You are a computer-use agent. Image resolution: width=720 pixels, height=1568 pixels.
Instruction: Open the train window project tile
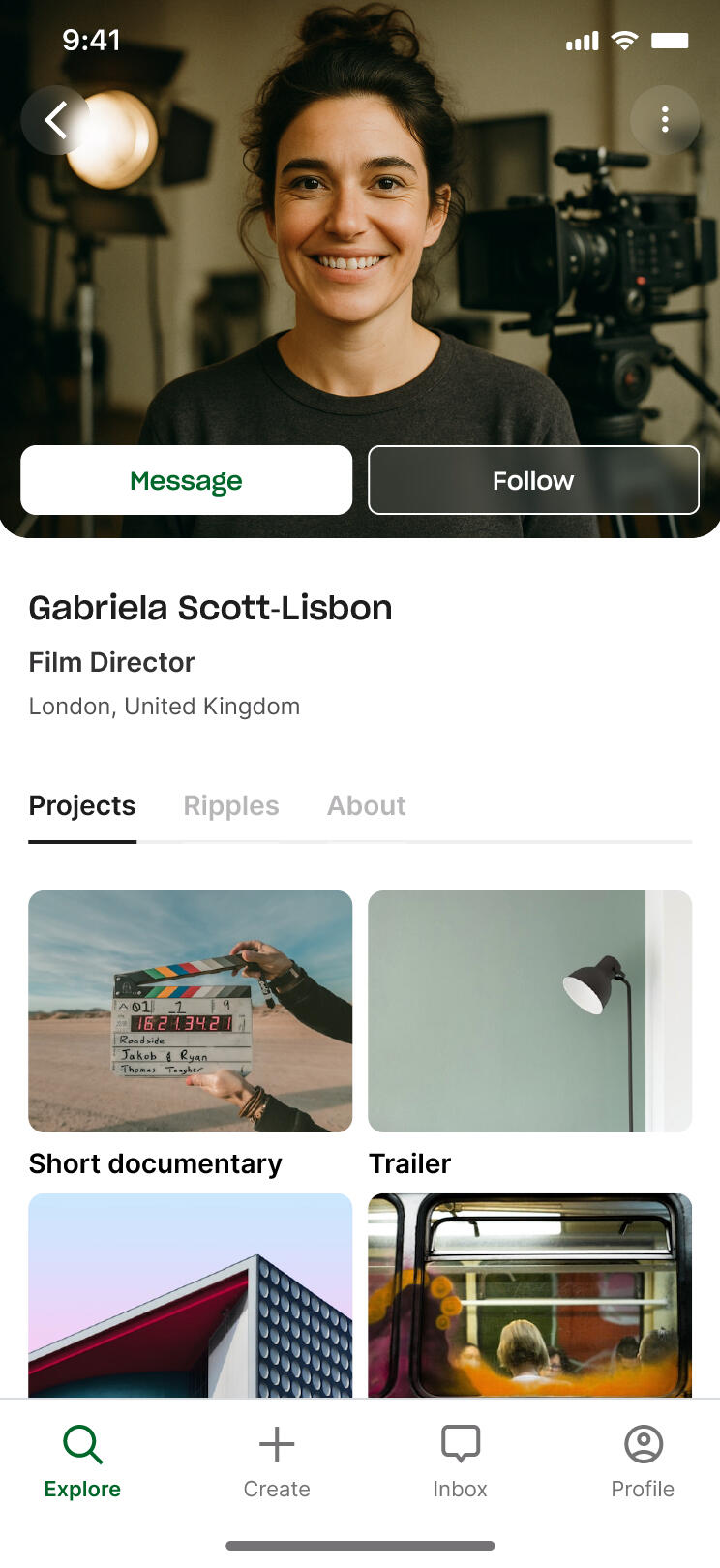click(530, 1295)
